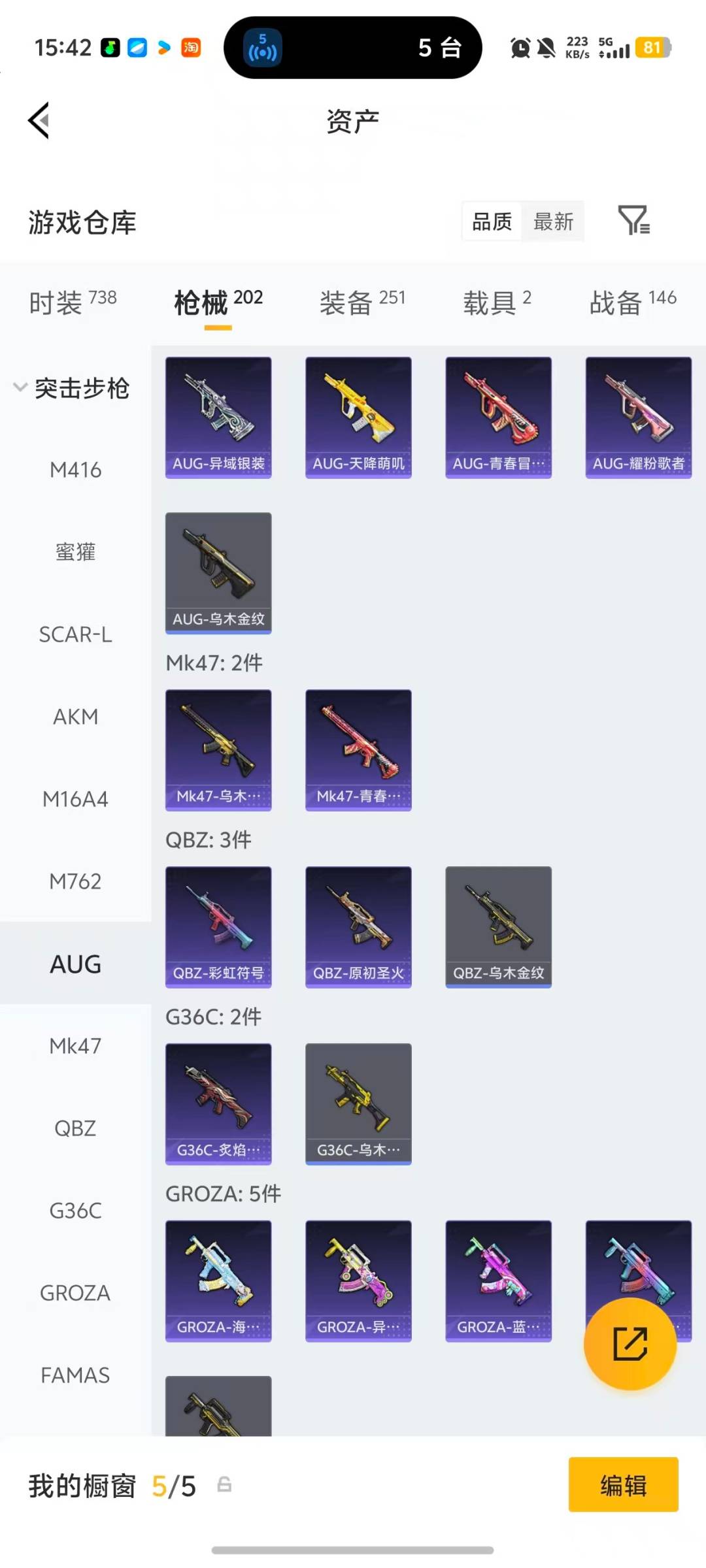Select GROZA in the sidebar
The image size is (706, 1568).
point(76,1292)
